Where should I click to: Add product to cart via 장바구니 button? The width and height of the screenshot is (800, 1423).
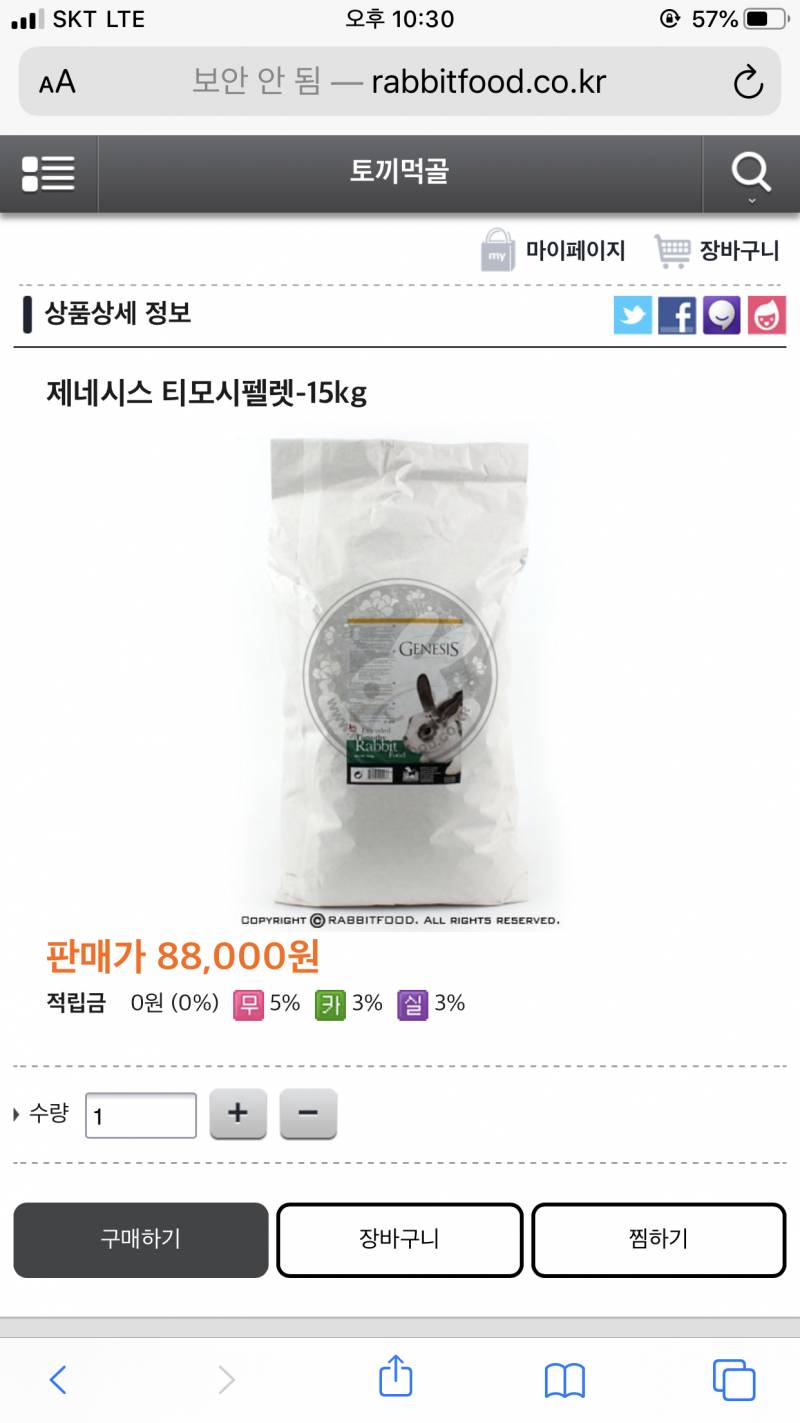coord(399,1239)
